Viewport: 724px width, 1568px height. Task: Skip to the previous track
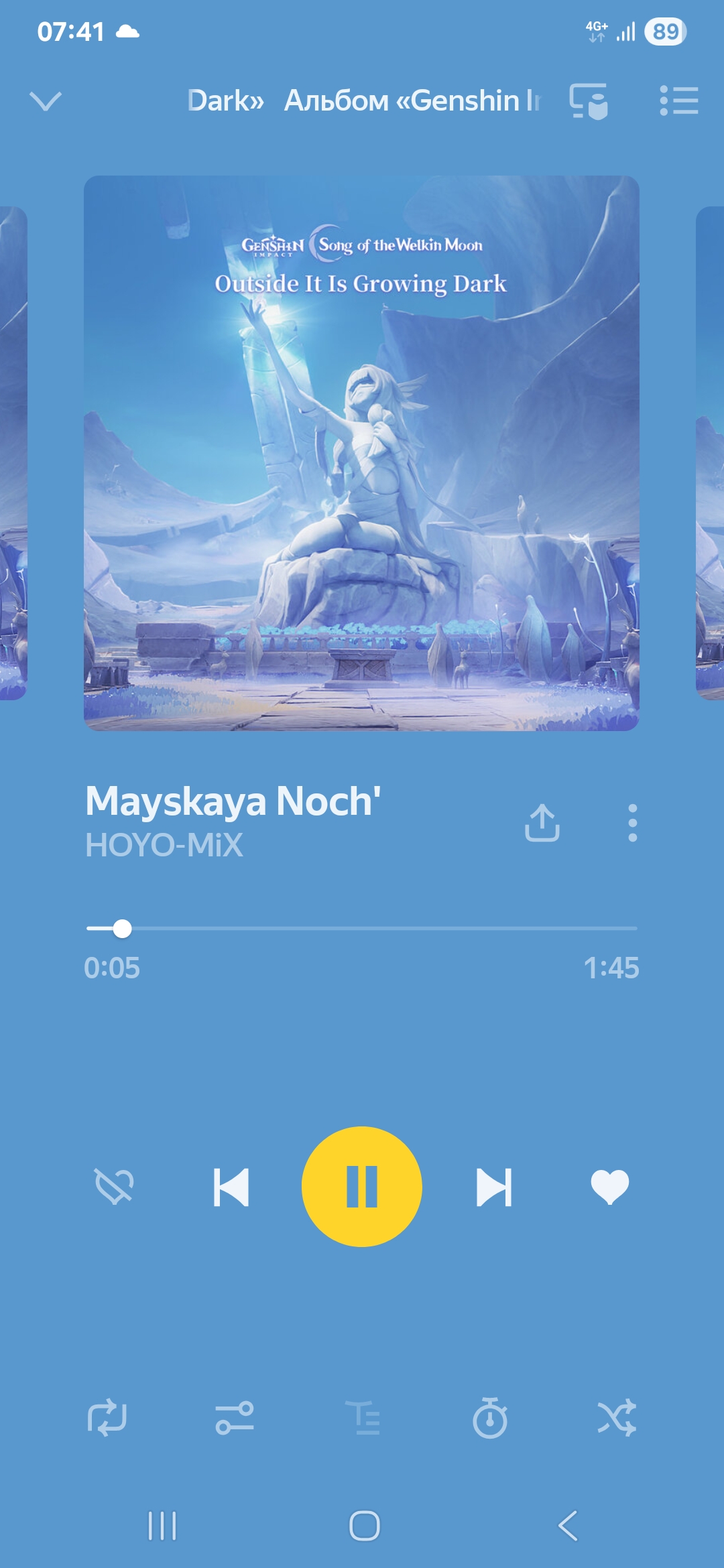point(231,1187)
